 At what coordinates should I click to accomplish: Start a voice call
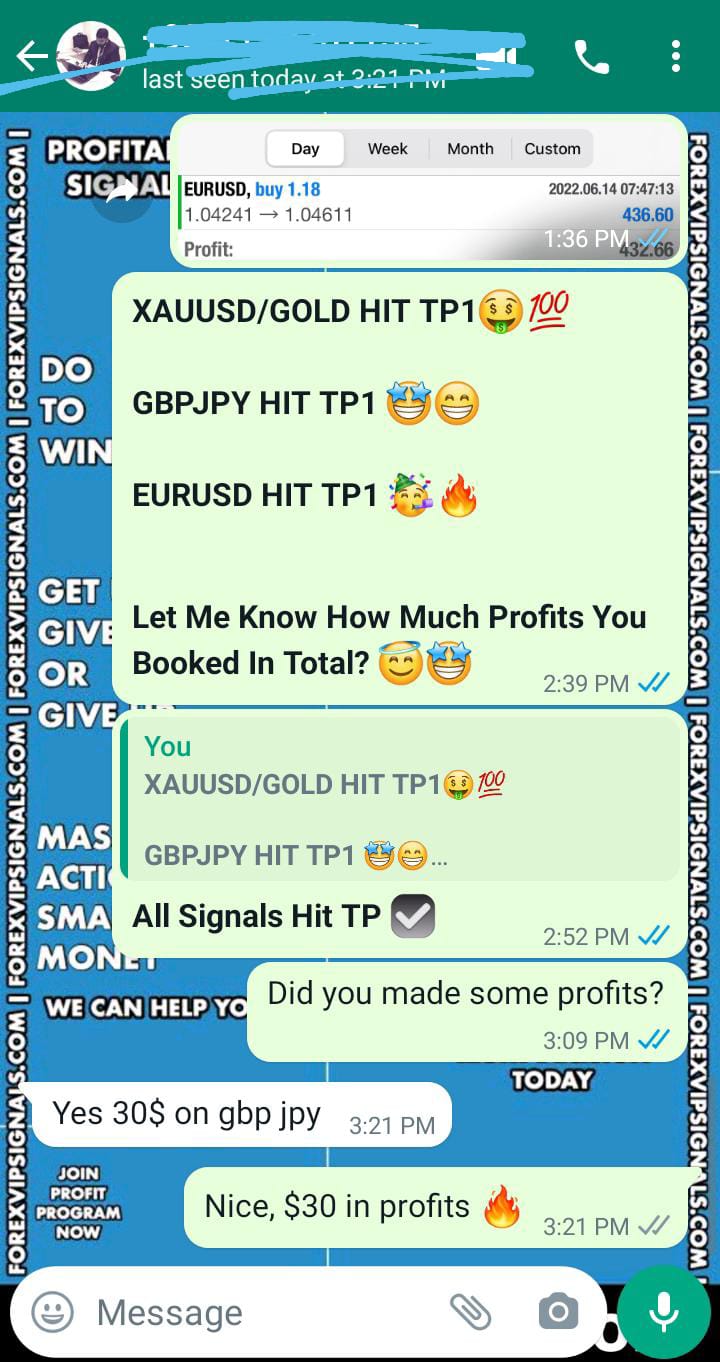coord(592,57)
